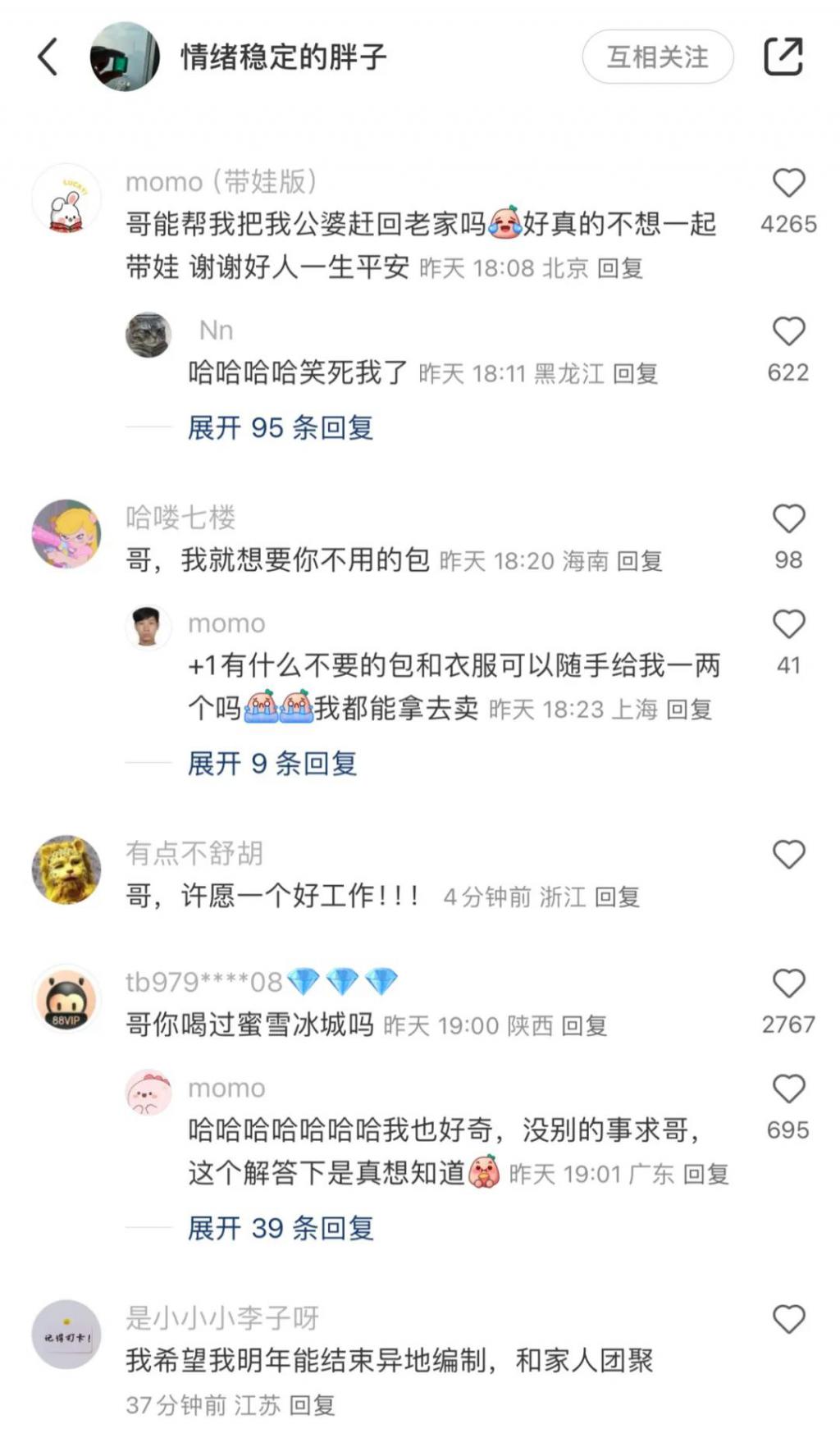Reply to 哈喽七楼's comment via 回复
Viewport: 840px width, 1456px height.
tap(639, 561)
